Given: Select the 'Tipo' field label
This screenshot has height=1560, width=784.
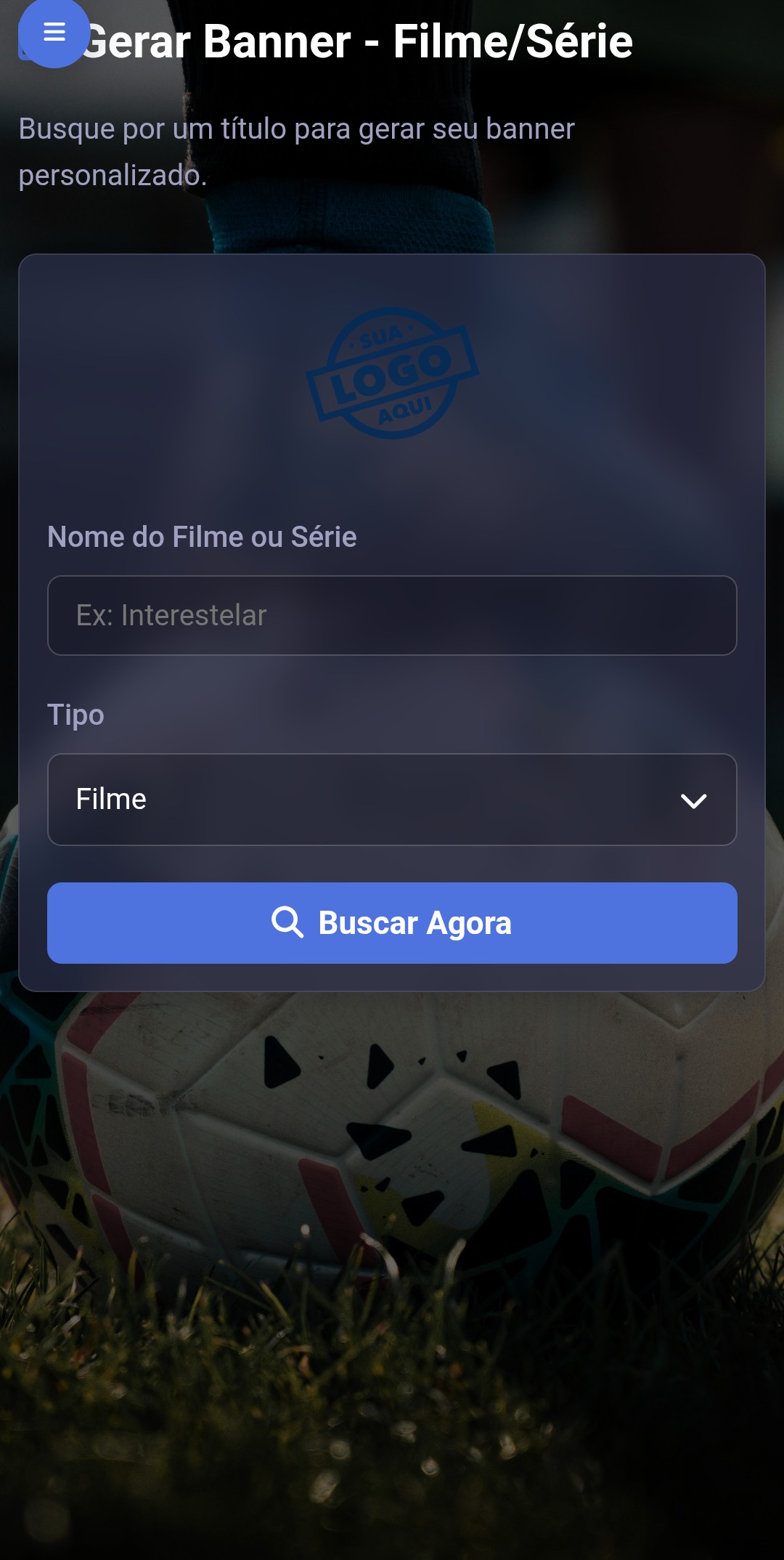Looking at the screenshot, I should click(x=75, y=715).
